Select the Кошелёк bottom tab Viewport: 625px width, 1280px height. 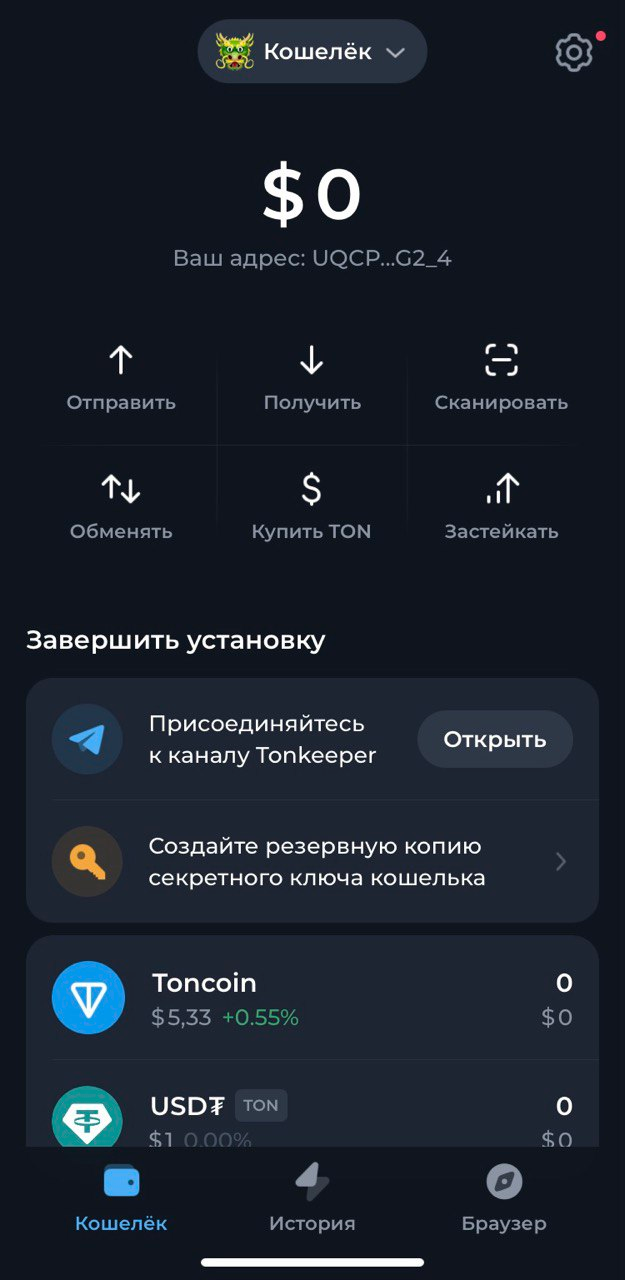(x=121, y=1198)
